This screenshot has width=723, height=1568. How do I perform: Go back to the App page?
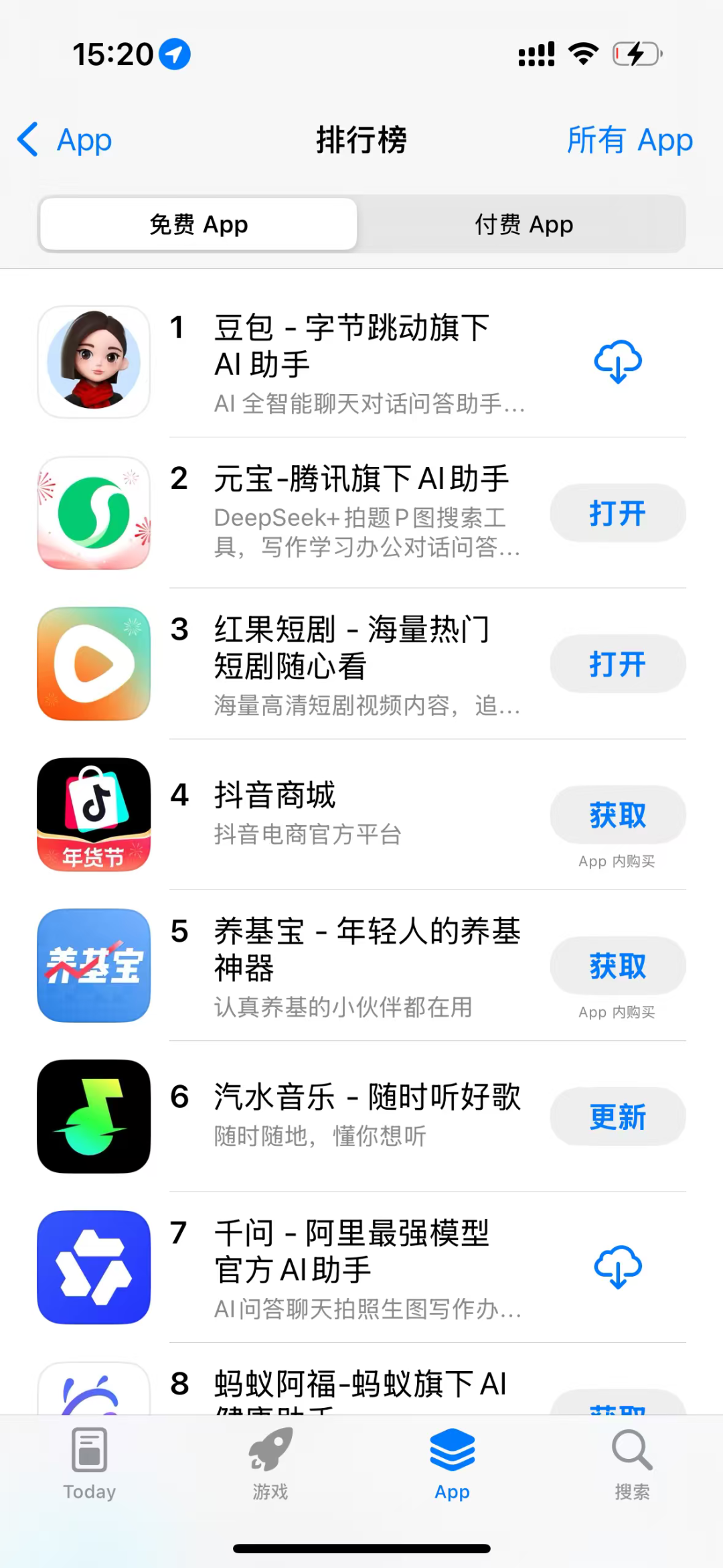click(65, 140)
